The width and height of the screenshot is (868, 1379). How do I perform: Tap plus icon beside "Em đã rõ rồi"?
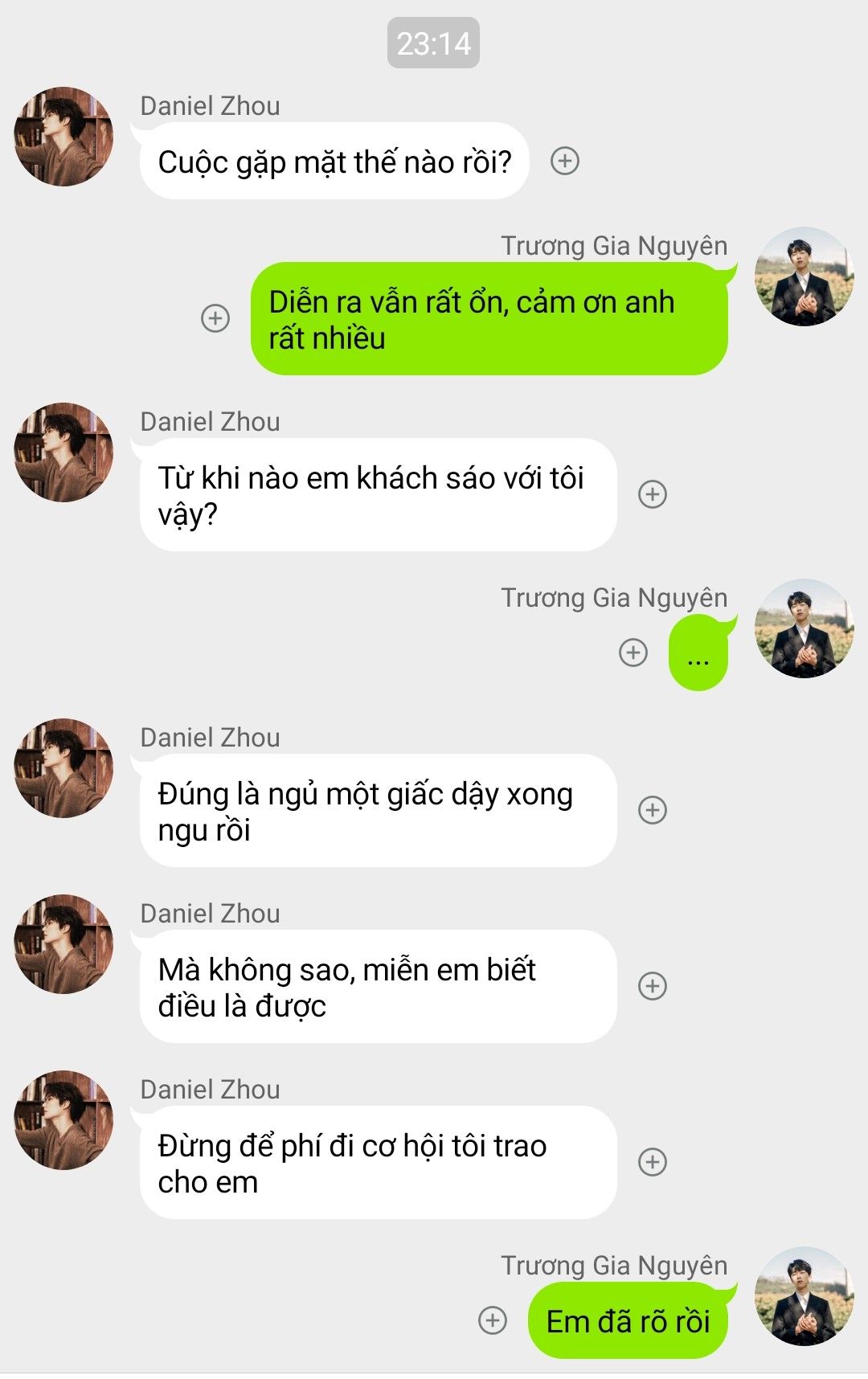(493, 1320)
